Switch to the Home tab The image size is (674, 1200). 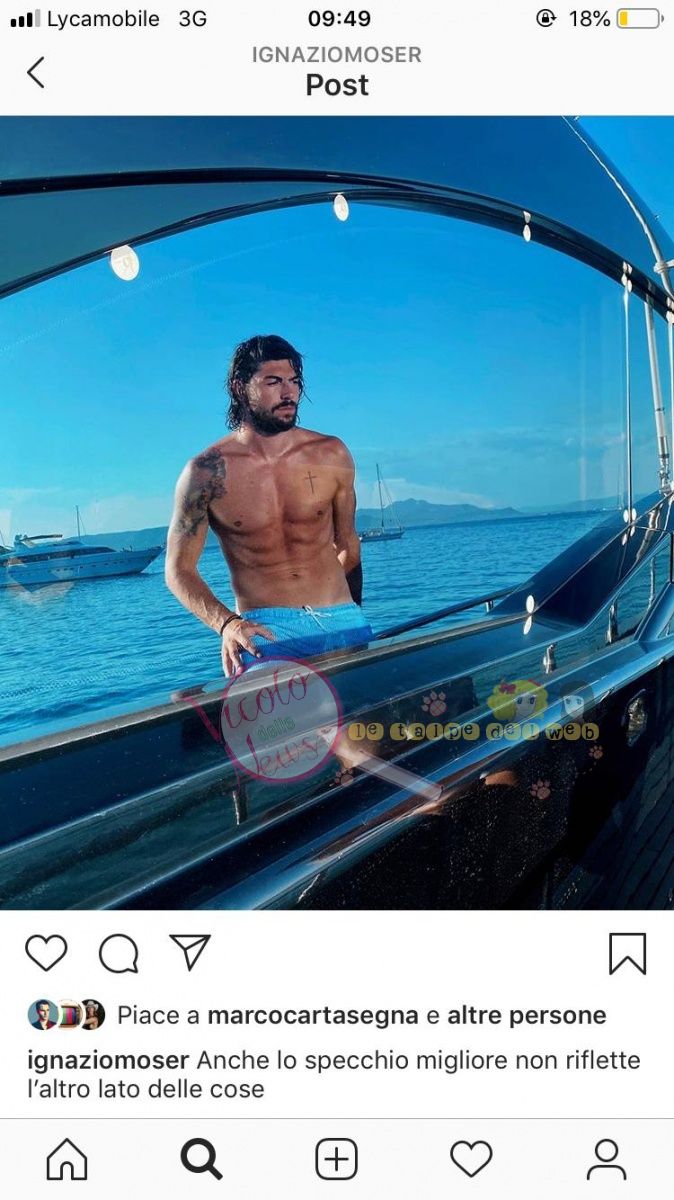point(67,1160)
